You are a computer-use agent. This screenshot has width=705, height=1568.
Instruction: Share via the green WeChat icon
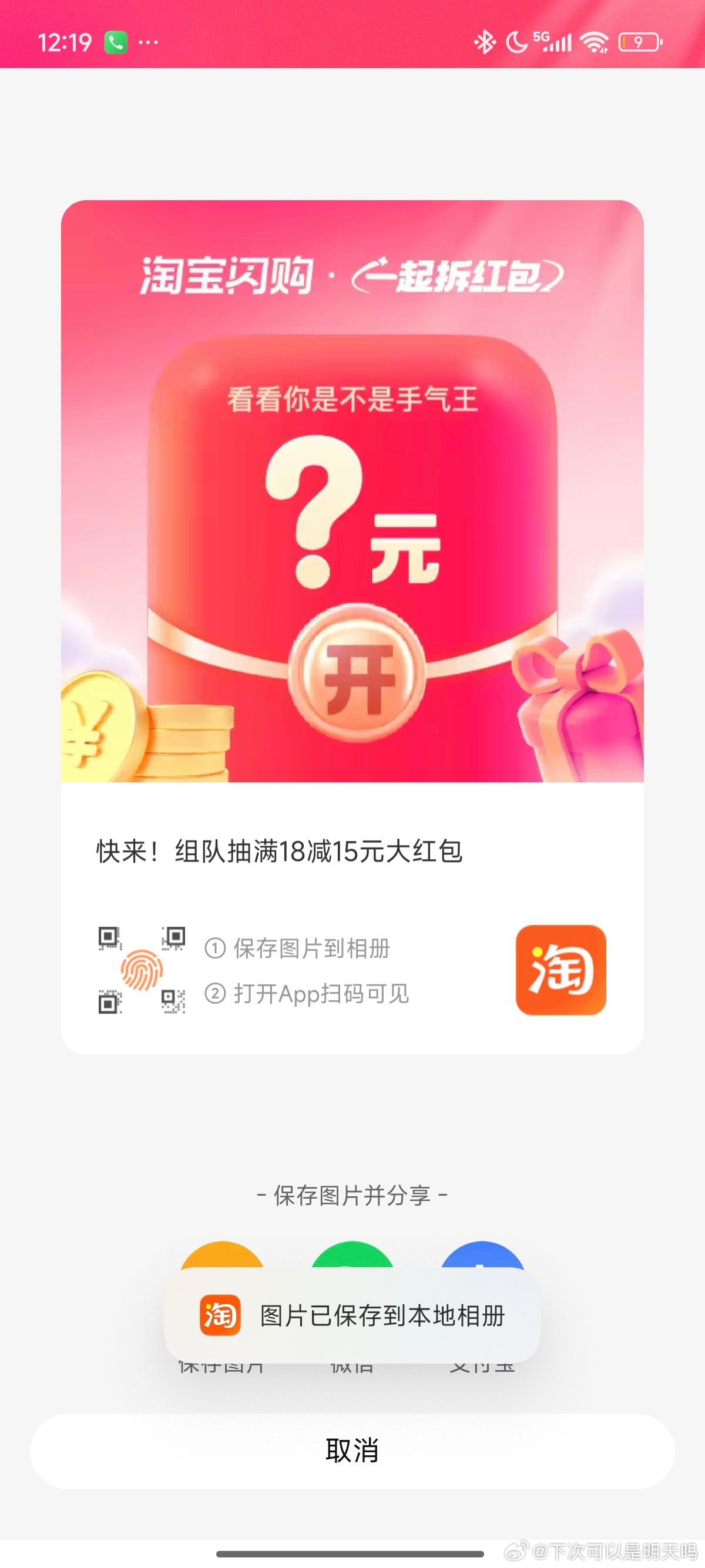352,1255
